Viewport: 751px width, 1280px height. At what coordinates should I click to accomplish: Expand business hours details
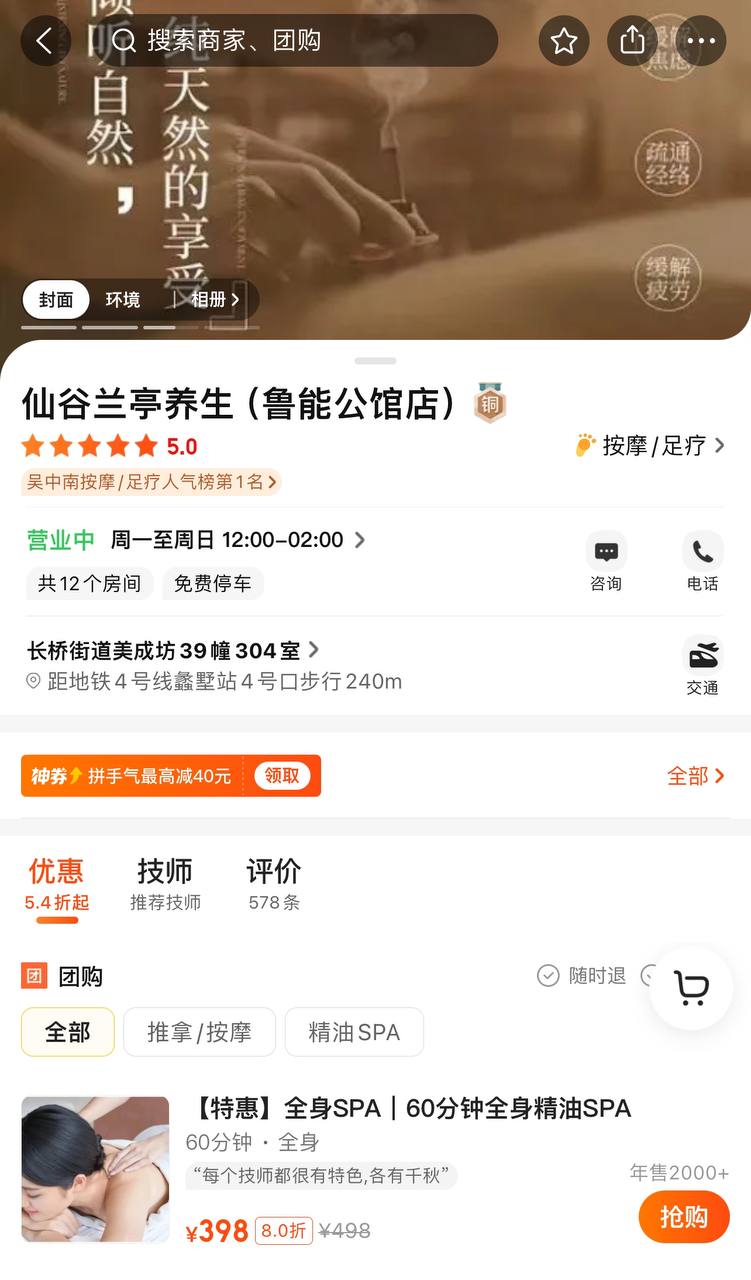pos(240,540)
